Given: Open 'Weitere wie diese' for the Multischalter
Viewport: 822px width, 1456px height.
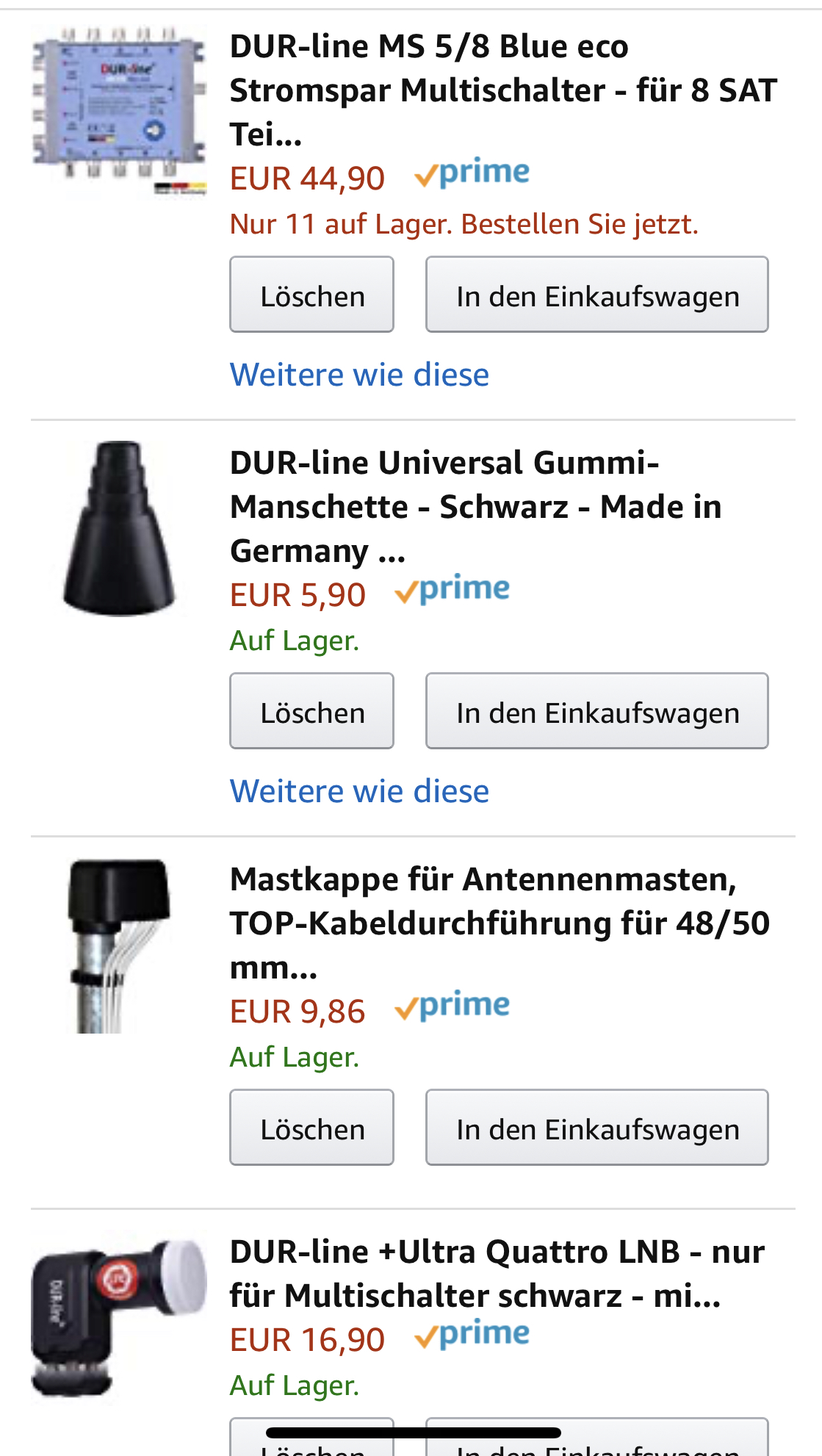Looking at the screenshot, I should point(359,375).
